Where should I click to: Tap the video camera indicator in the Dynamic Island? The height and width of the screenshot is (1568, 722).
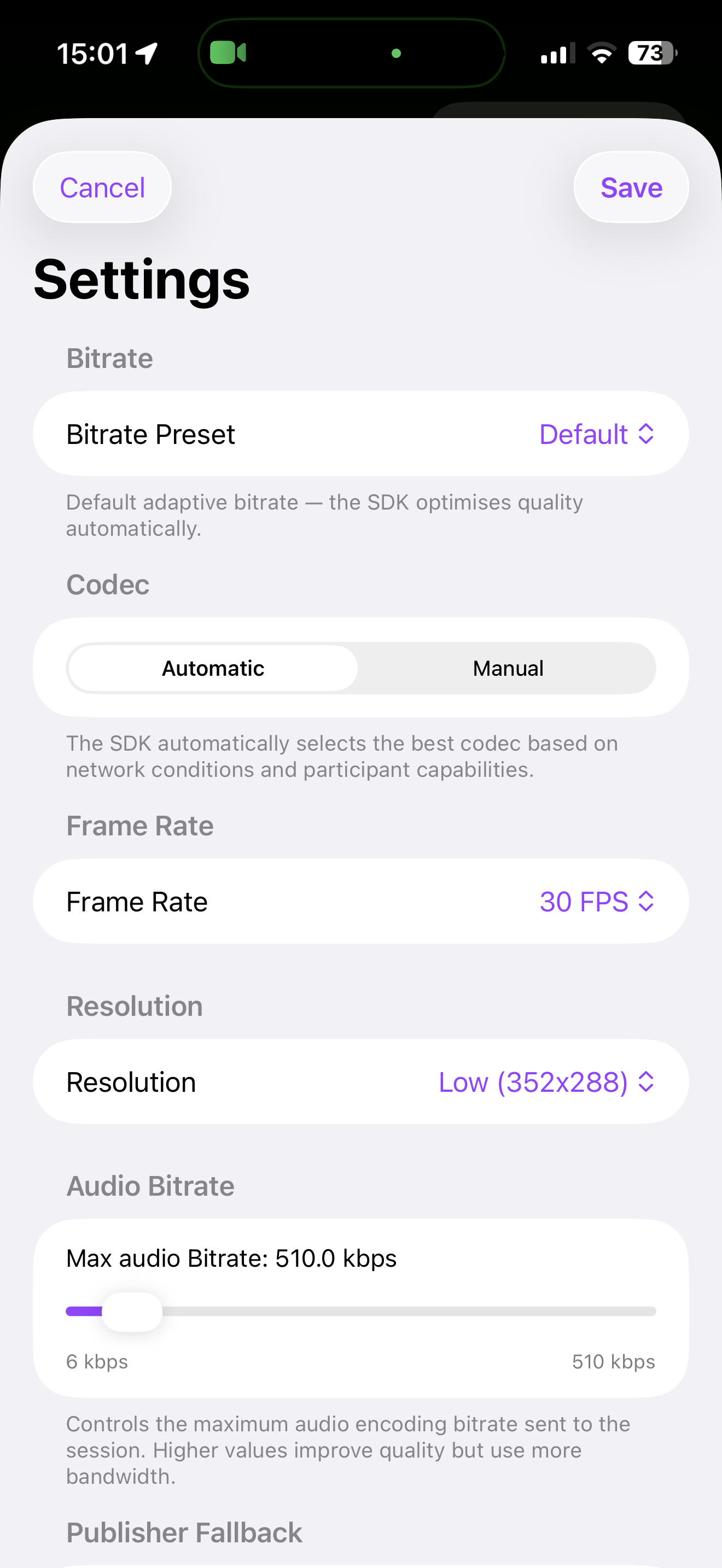click(x=228, y=52)
